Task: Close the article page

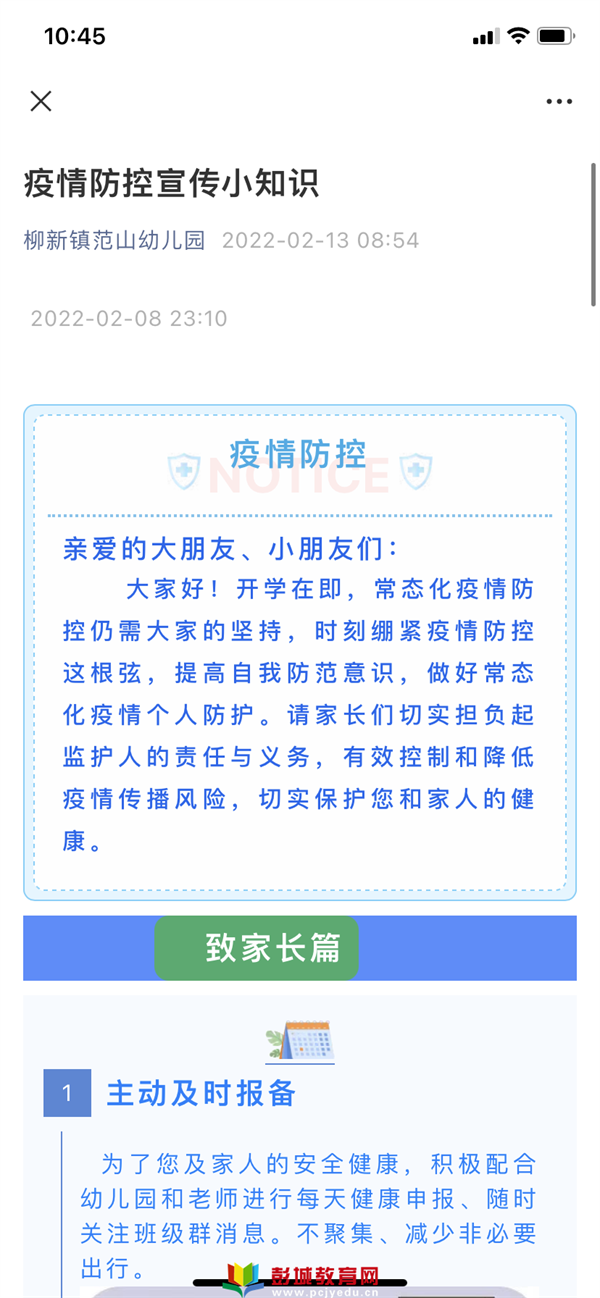Action: tap(41, 101)
